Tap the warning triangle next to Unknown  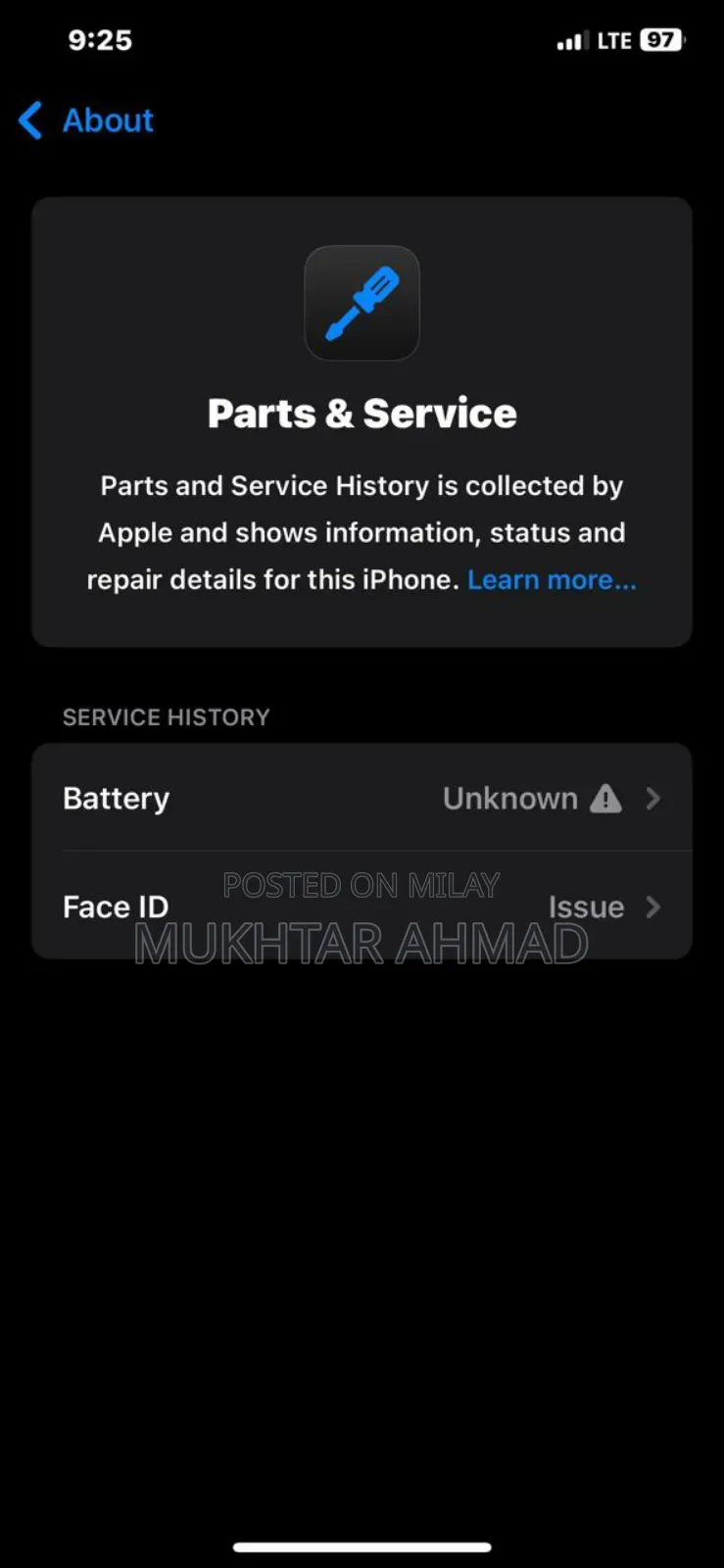[x=605, y=798]
